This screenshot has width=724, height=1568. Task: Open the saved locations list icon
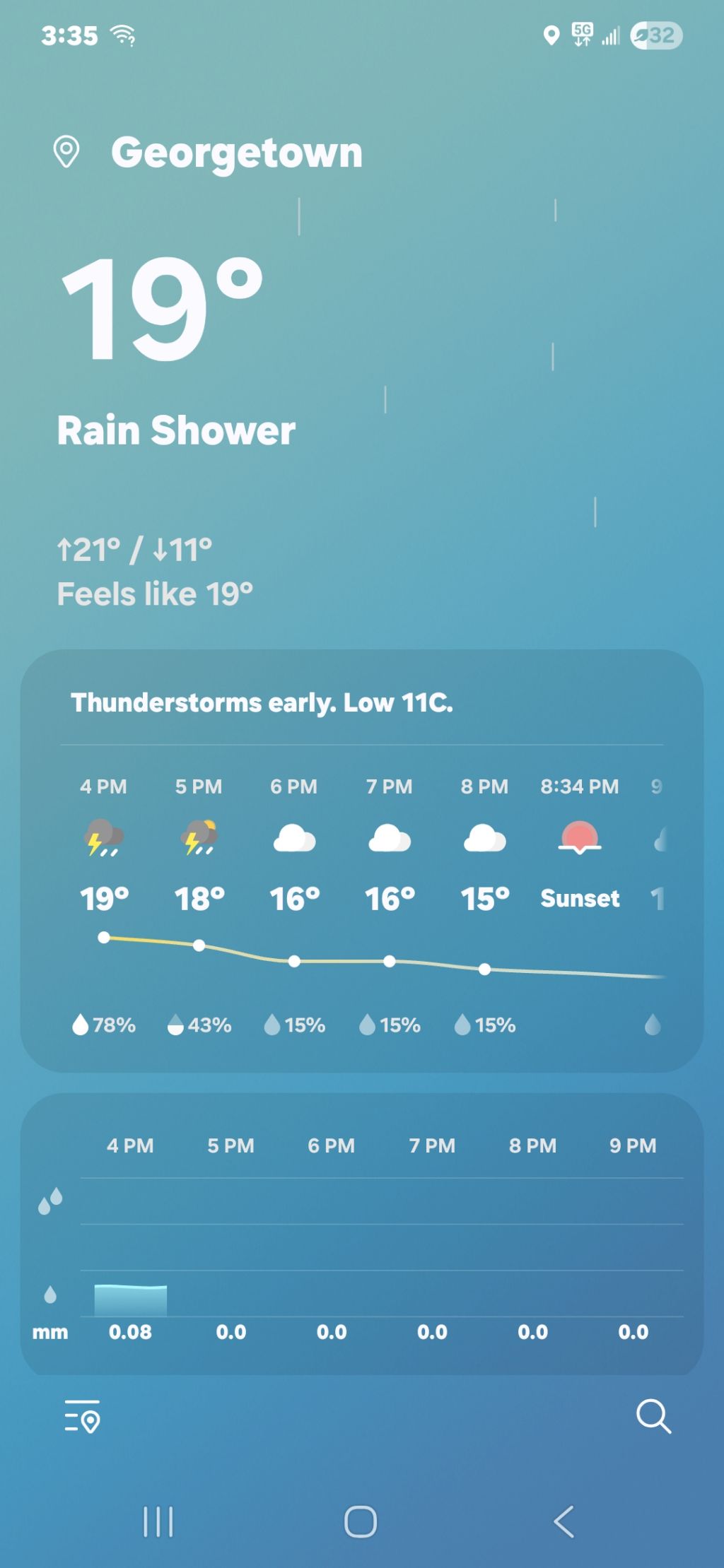tap(82, 1416)
